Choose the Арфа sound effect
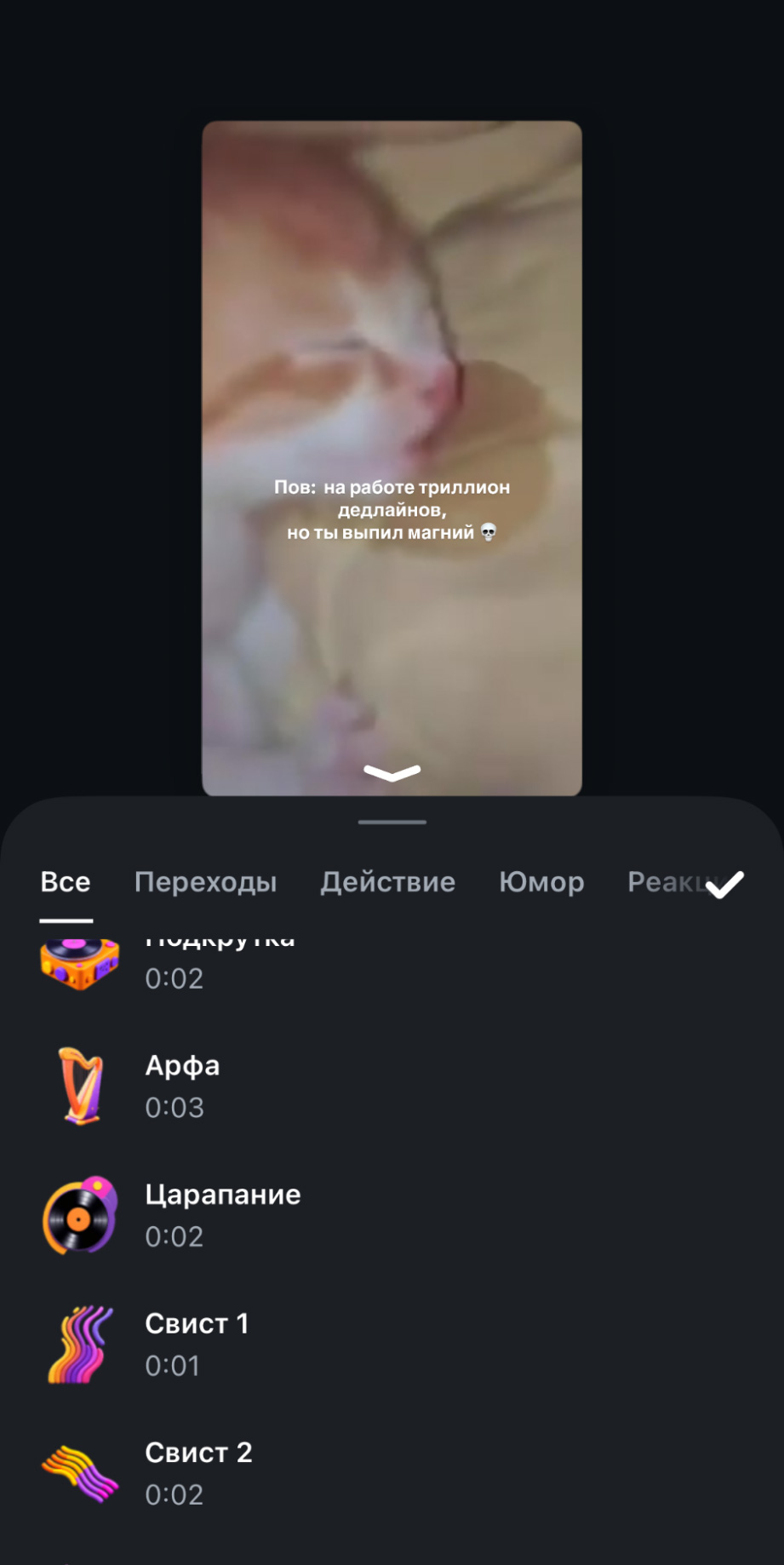The image size is (784, 1565). click(x=182, y=1086)
